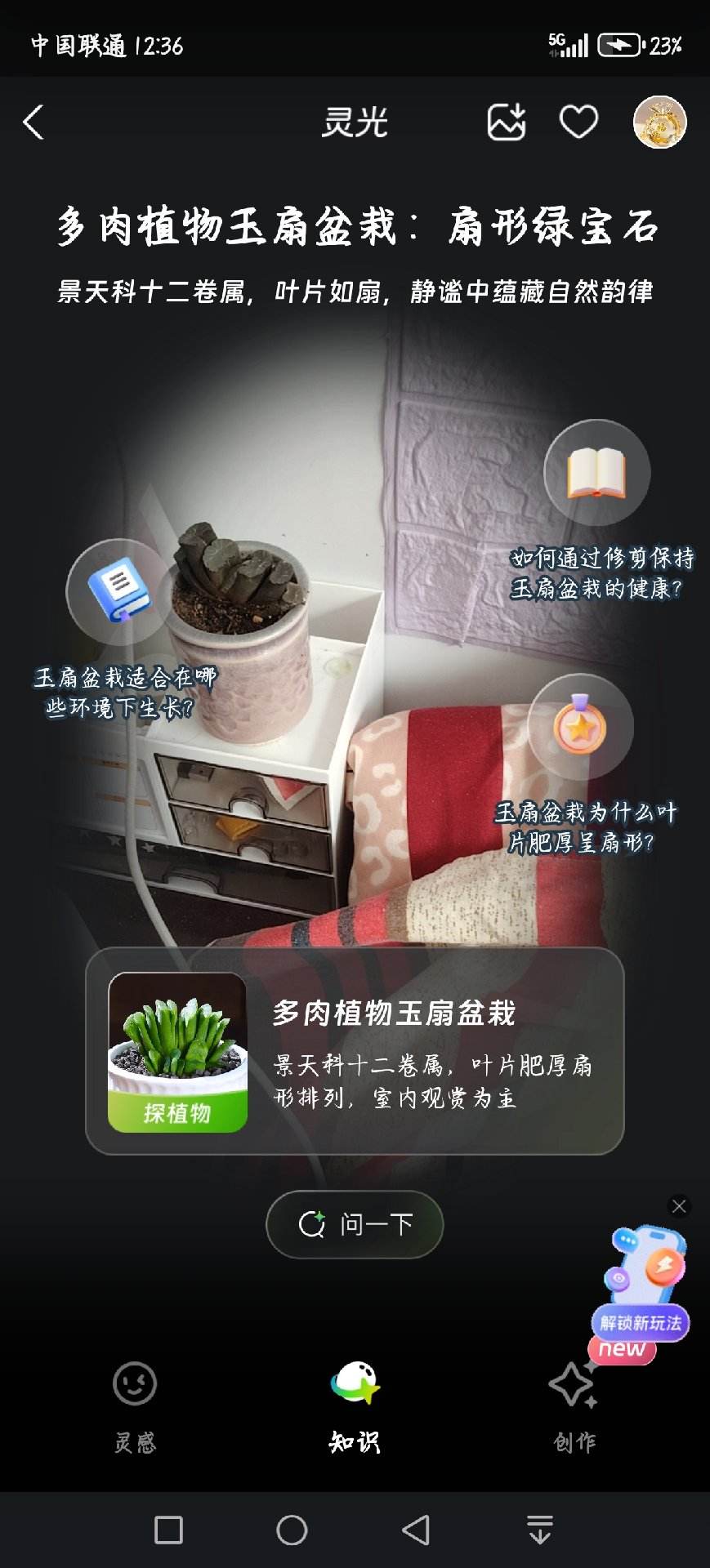Save the image with the download icon
This screenshot has width=710, height=1568.
tap(507, 122)
